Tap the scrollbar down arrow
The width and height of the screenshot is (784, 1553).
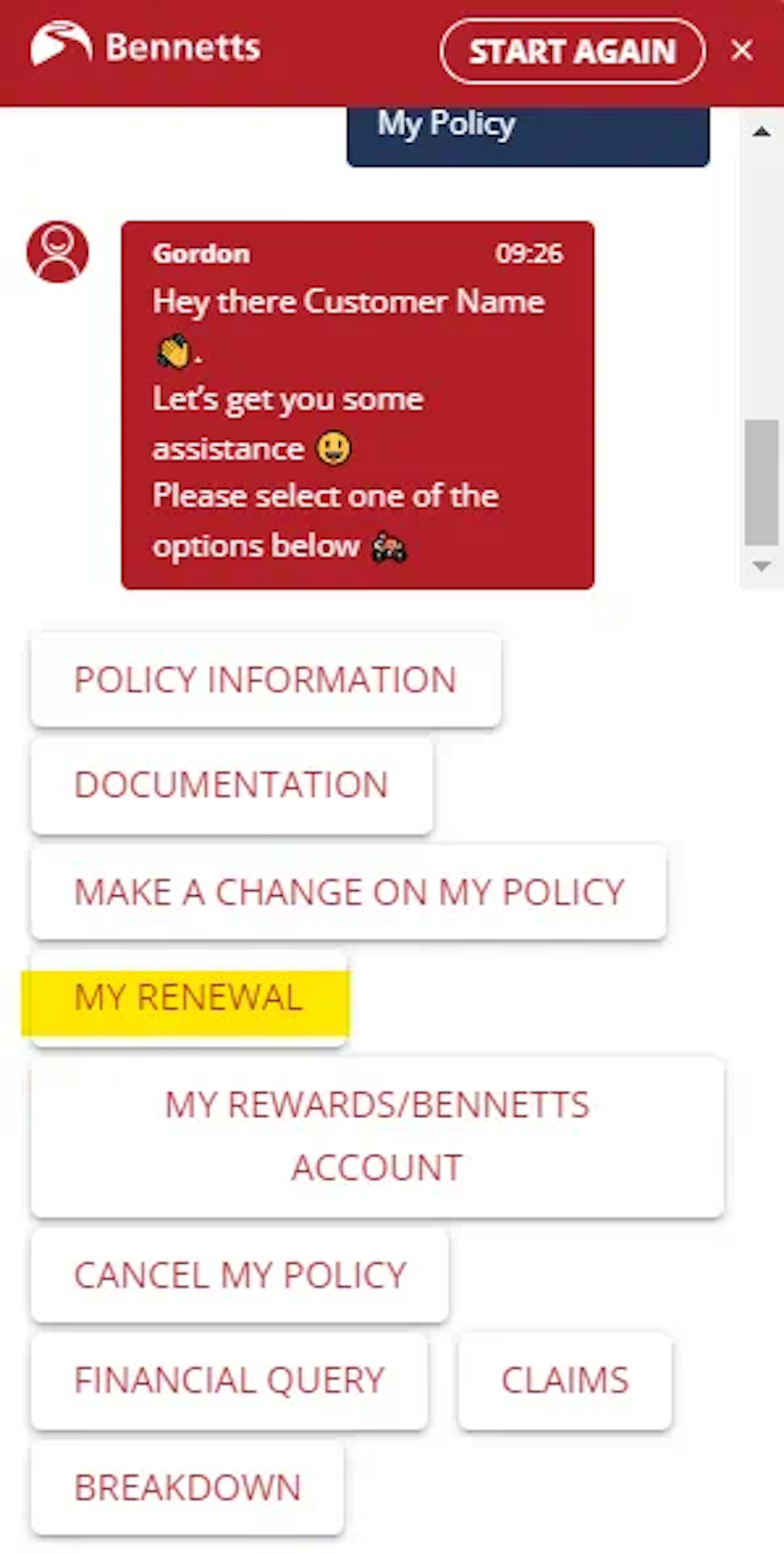click(761, 567)
